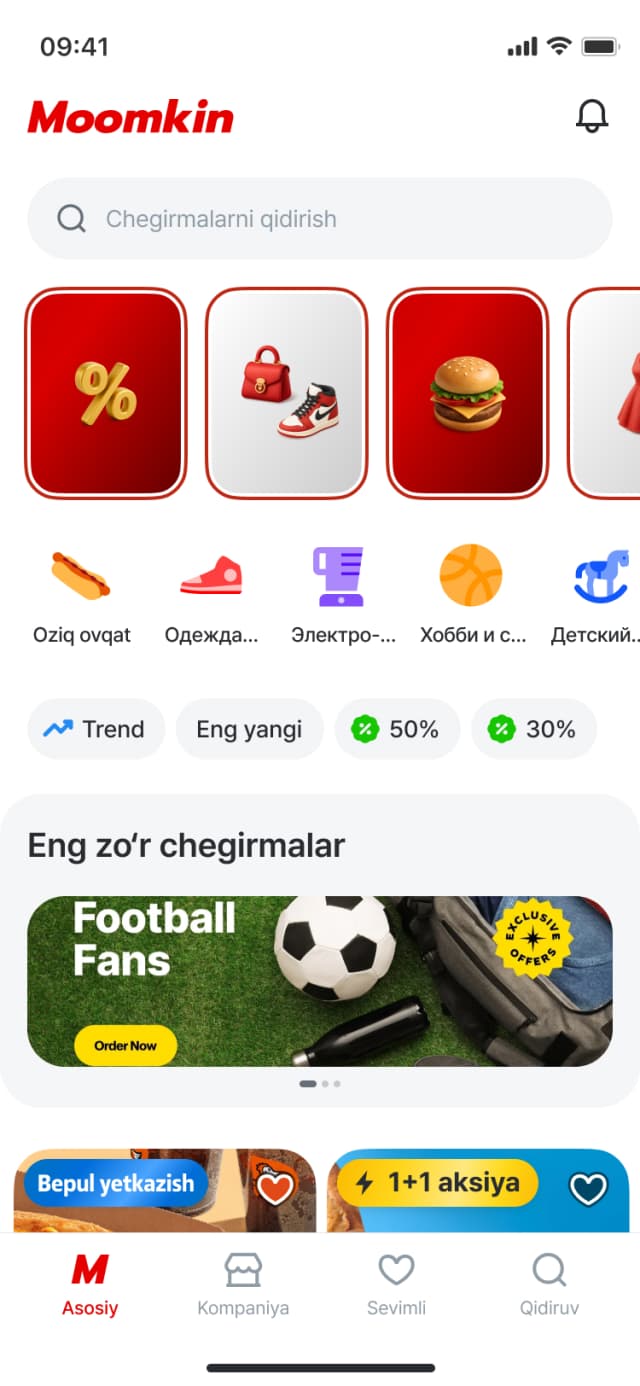
Task: Open the notifications bell
Action: click(x=592, y=117)
